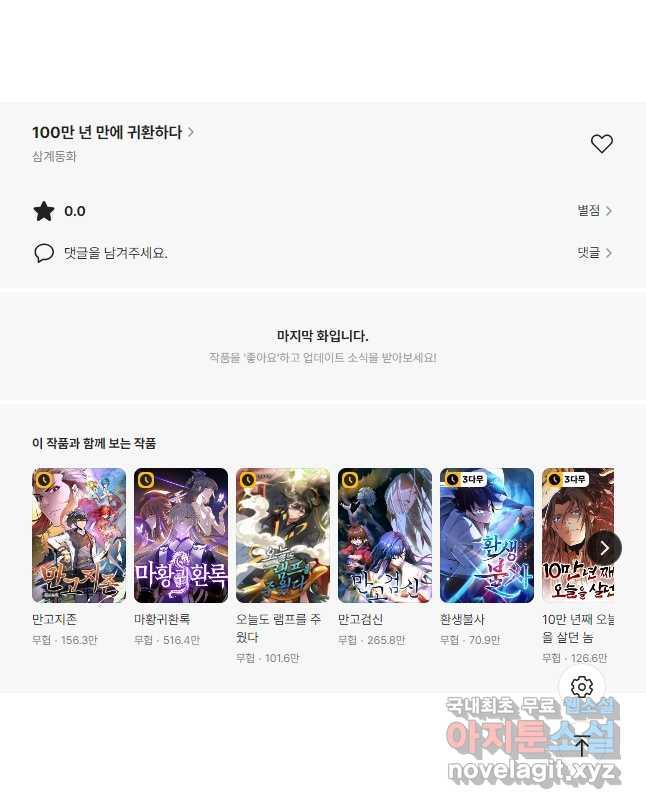The height and width of the screenshot is (809, 646).
Task: Open the 별점 rating page
Action: pos(594,211)
